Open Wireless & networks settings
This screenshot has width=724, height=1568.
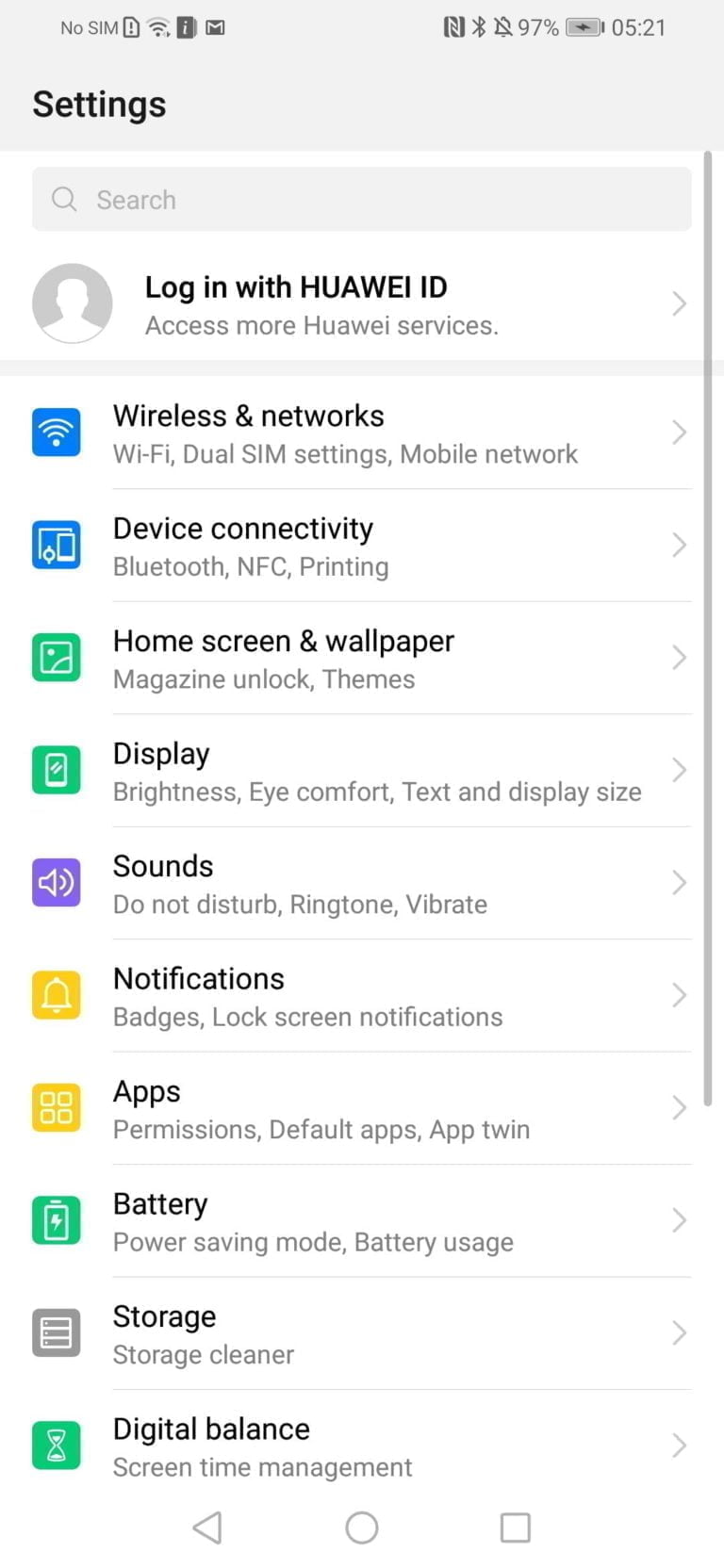tap(361, 433)
